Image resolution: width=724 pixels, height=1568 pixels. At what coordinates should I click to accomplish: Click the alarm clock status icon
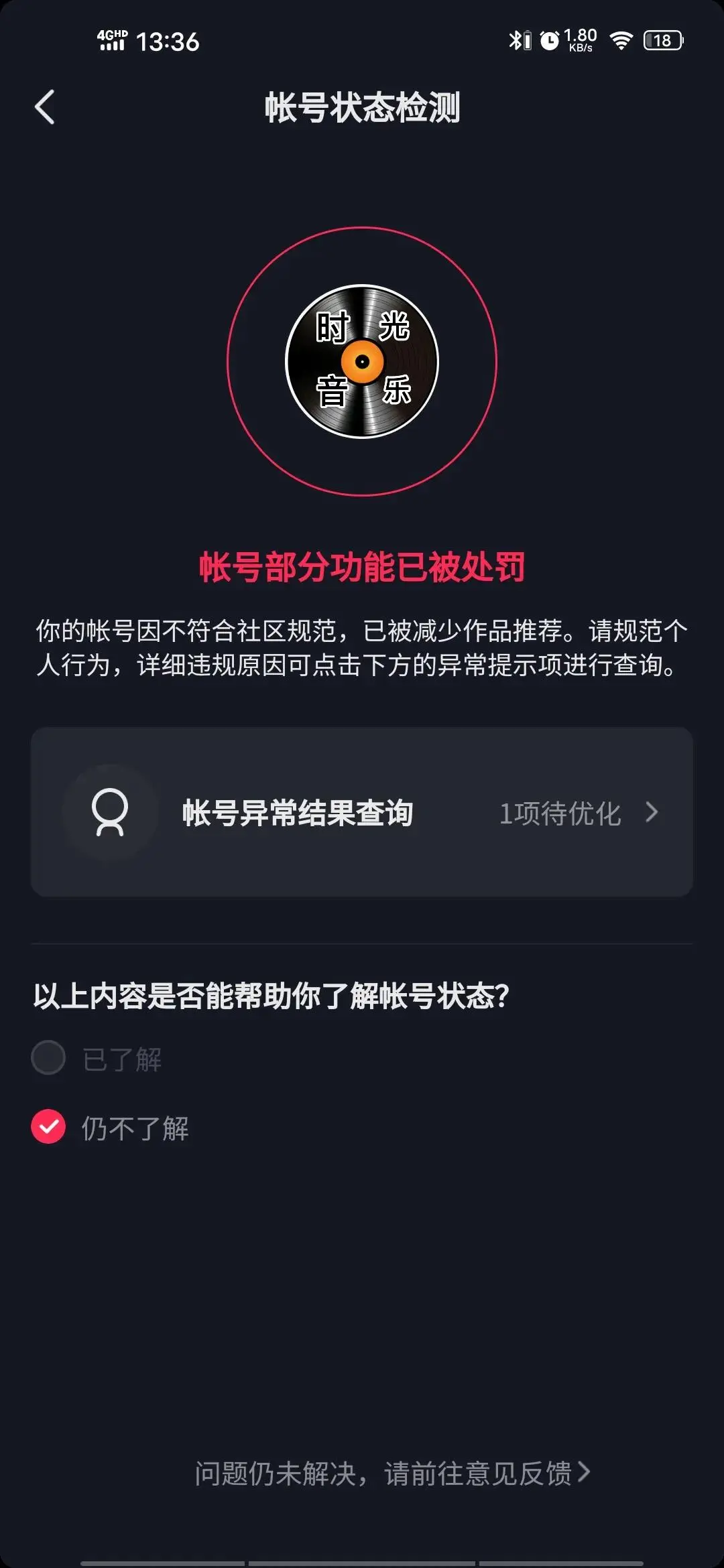[550, 40]
